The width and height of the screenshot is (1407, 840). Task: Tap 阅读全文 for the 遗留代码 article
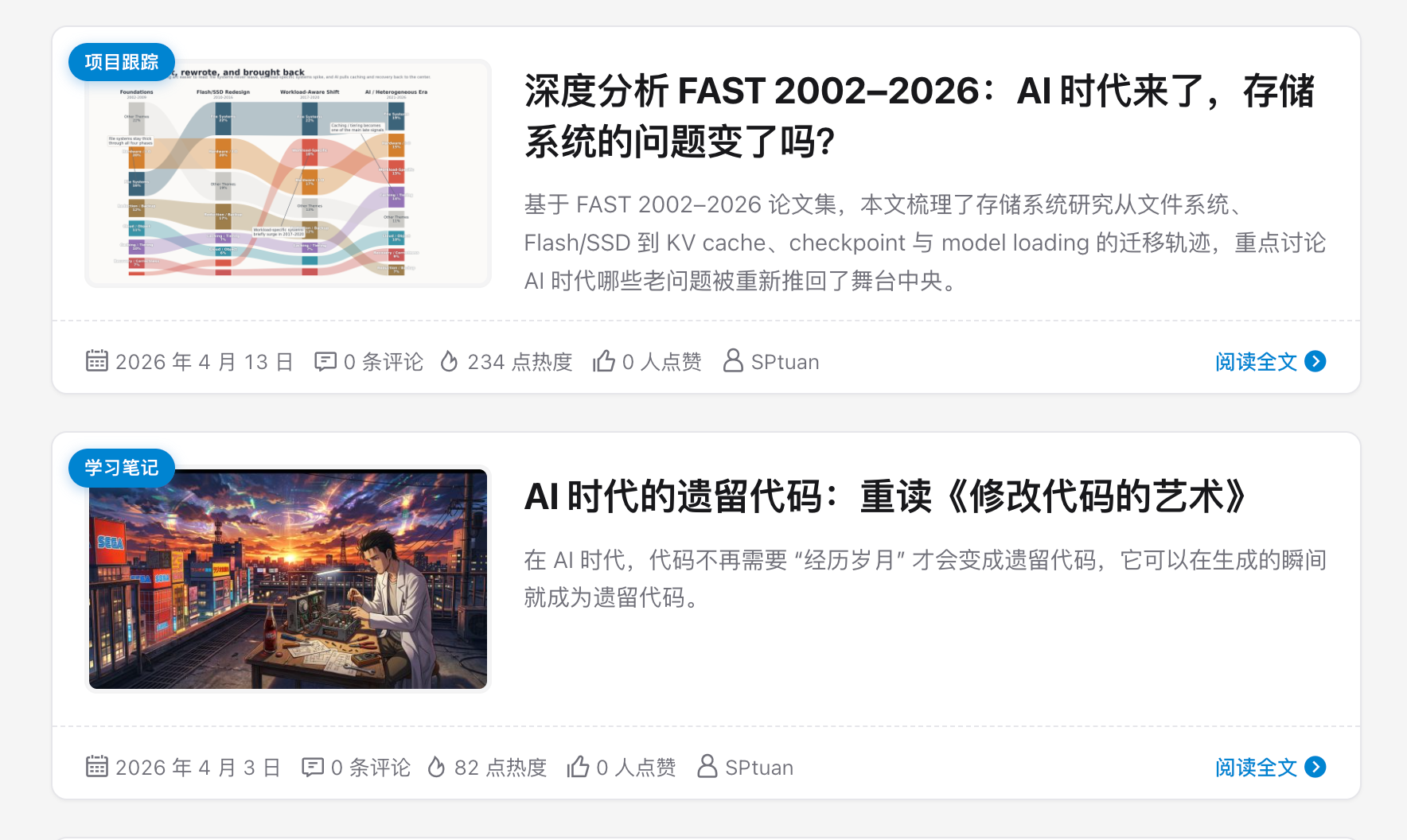pyautogui.click(x=1269, y=768)
